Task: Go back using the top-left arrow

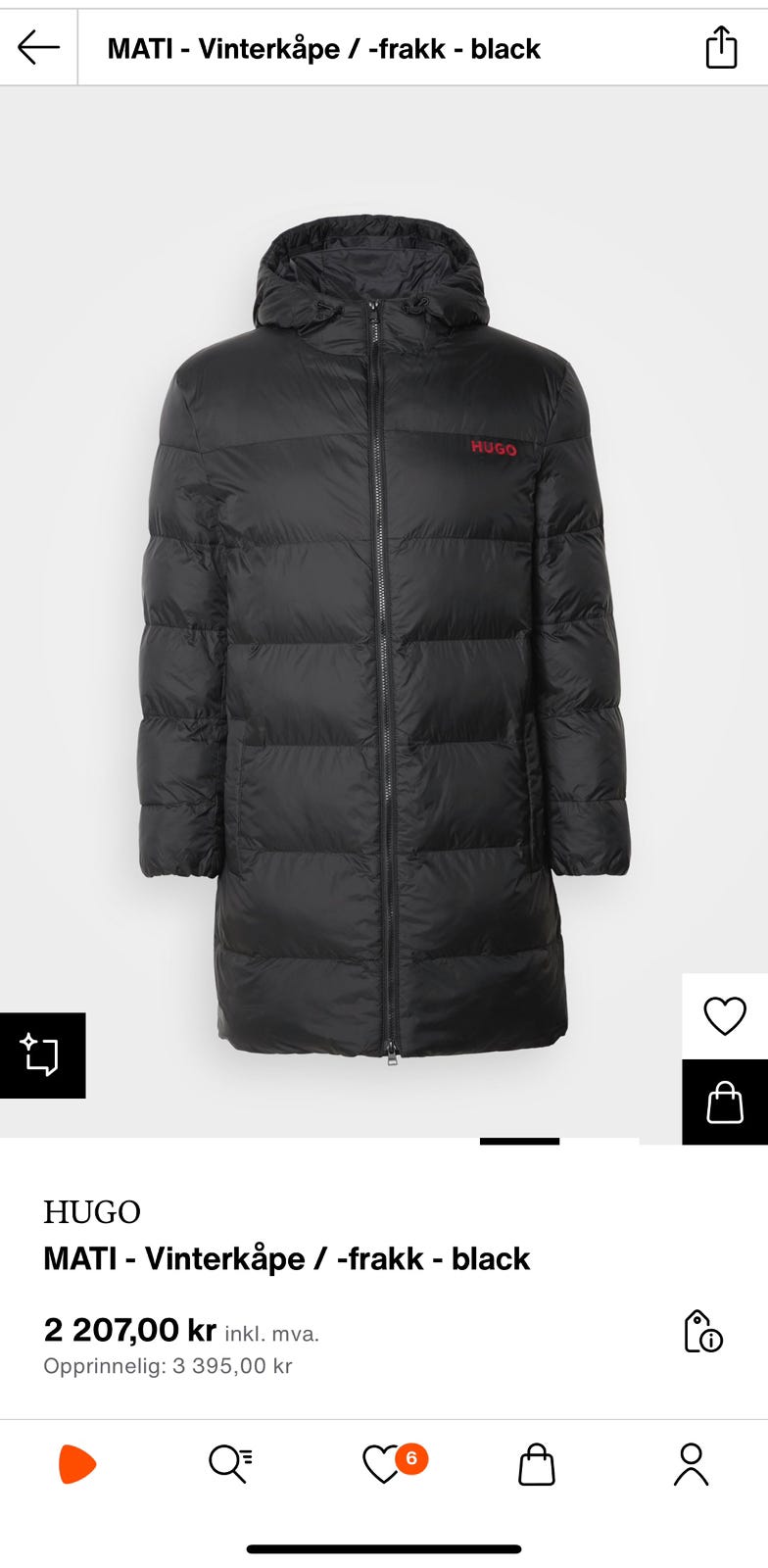Action: [38, 47]
